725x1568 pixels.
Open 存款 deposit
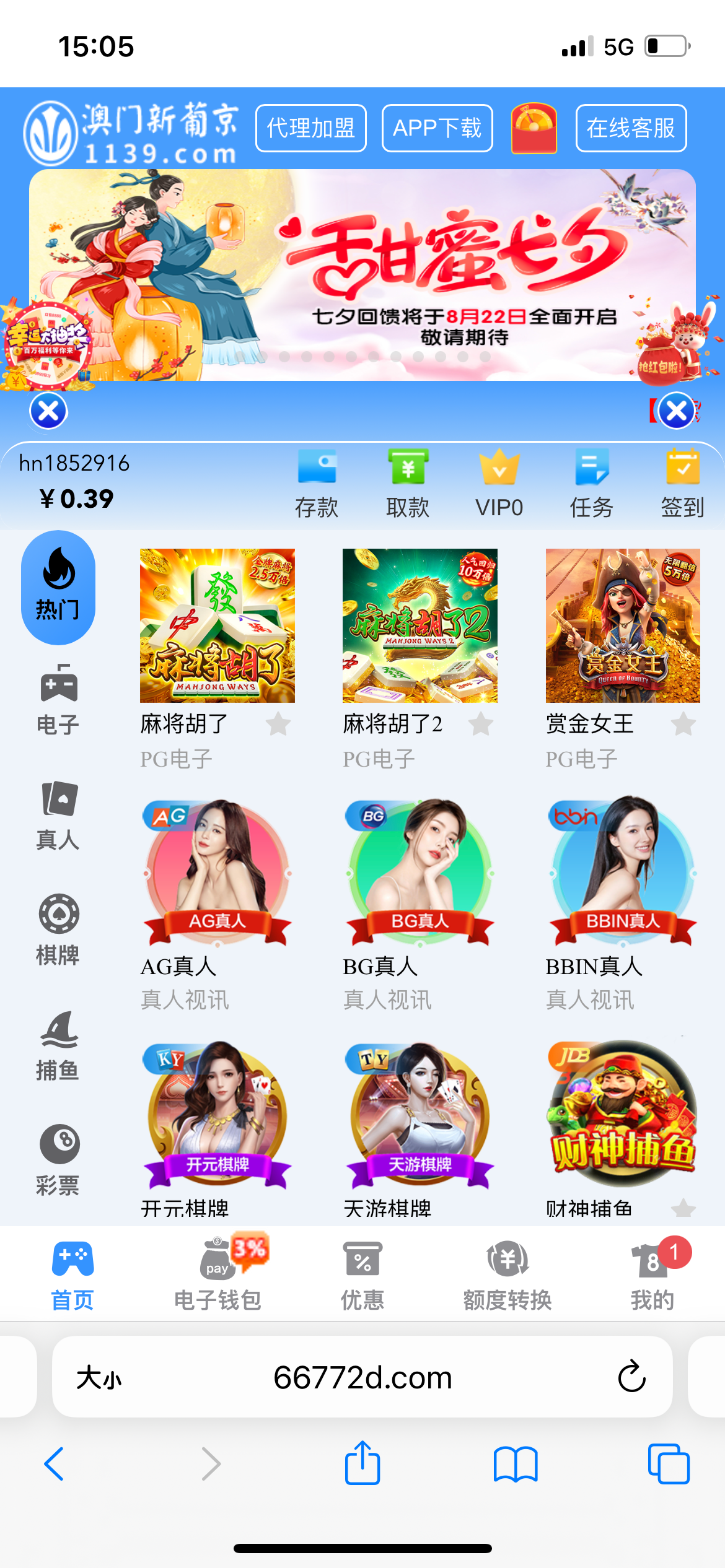point(317,484)
